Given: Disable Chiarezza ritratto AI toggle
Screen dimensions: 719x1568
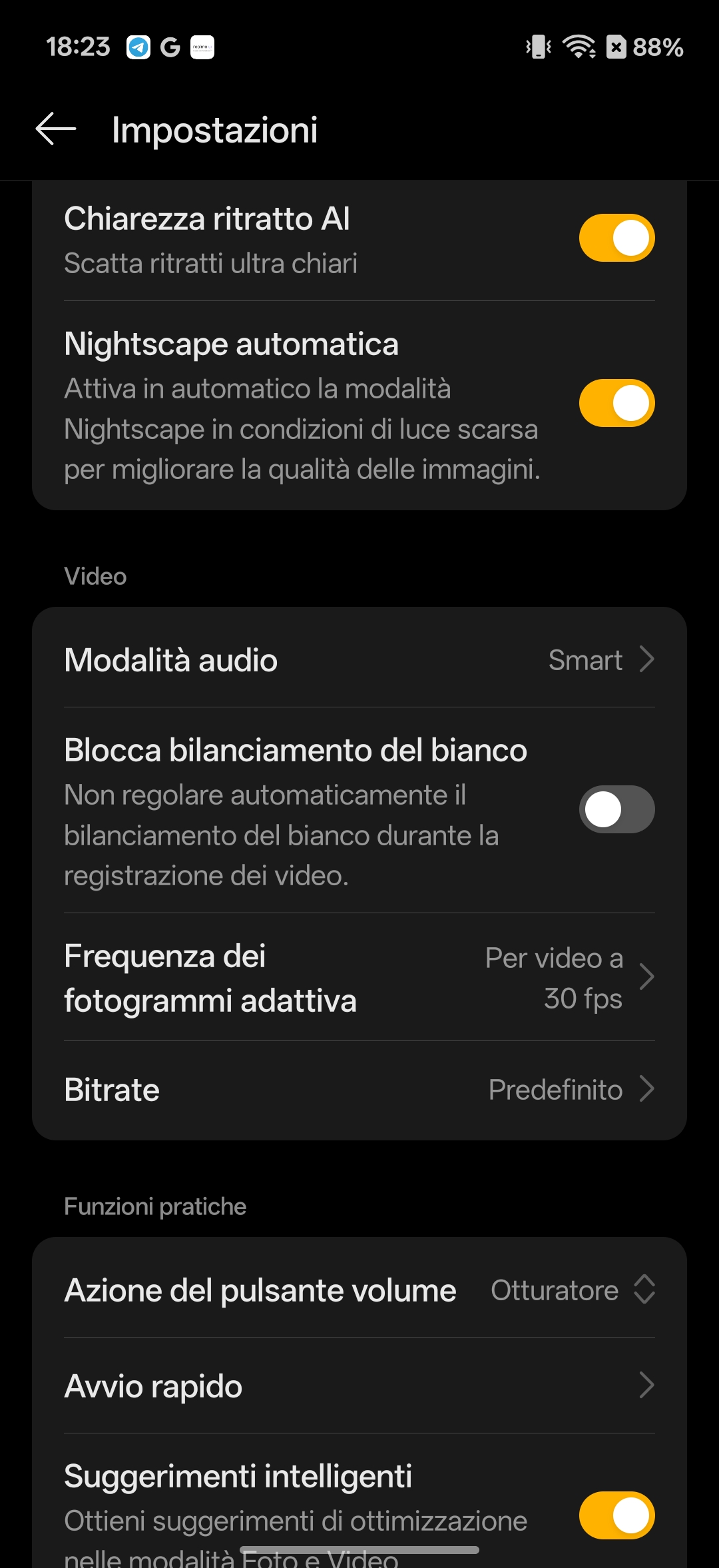Looking at the screenshot, I should tap(616, 238).
